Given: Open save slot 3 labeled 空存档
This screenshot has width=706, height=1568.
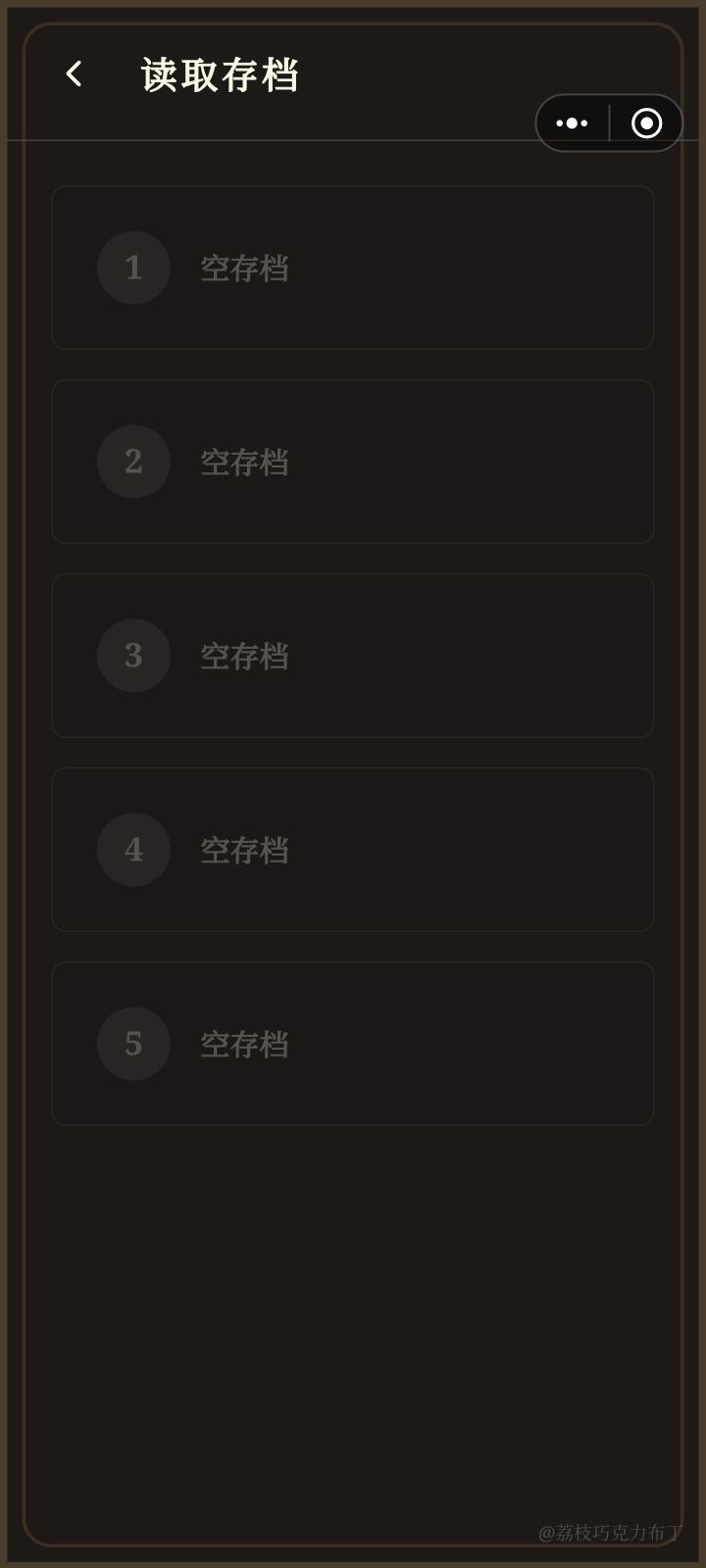Looking at the screenshot, I should click(353, 656).
